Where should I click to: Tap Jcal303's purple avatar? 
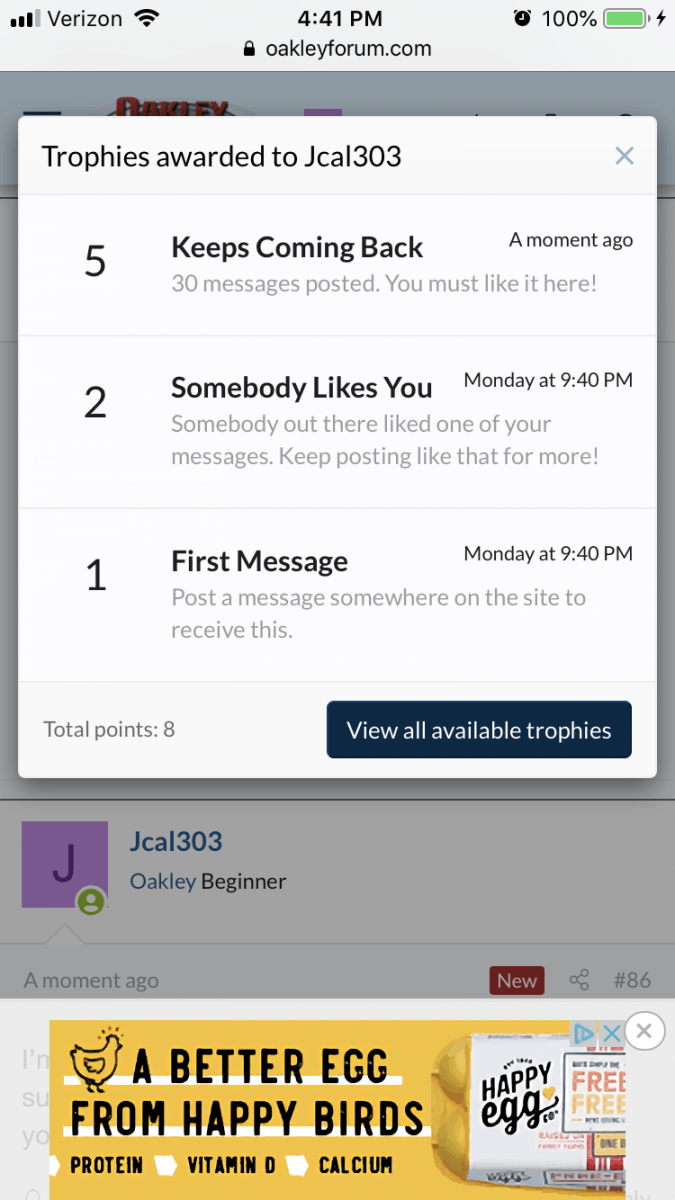point(64,864)
